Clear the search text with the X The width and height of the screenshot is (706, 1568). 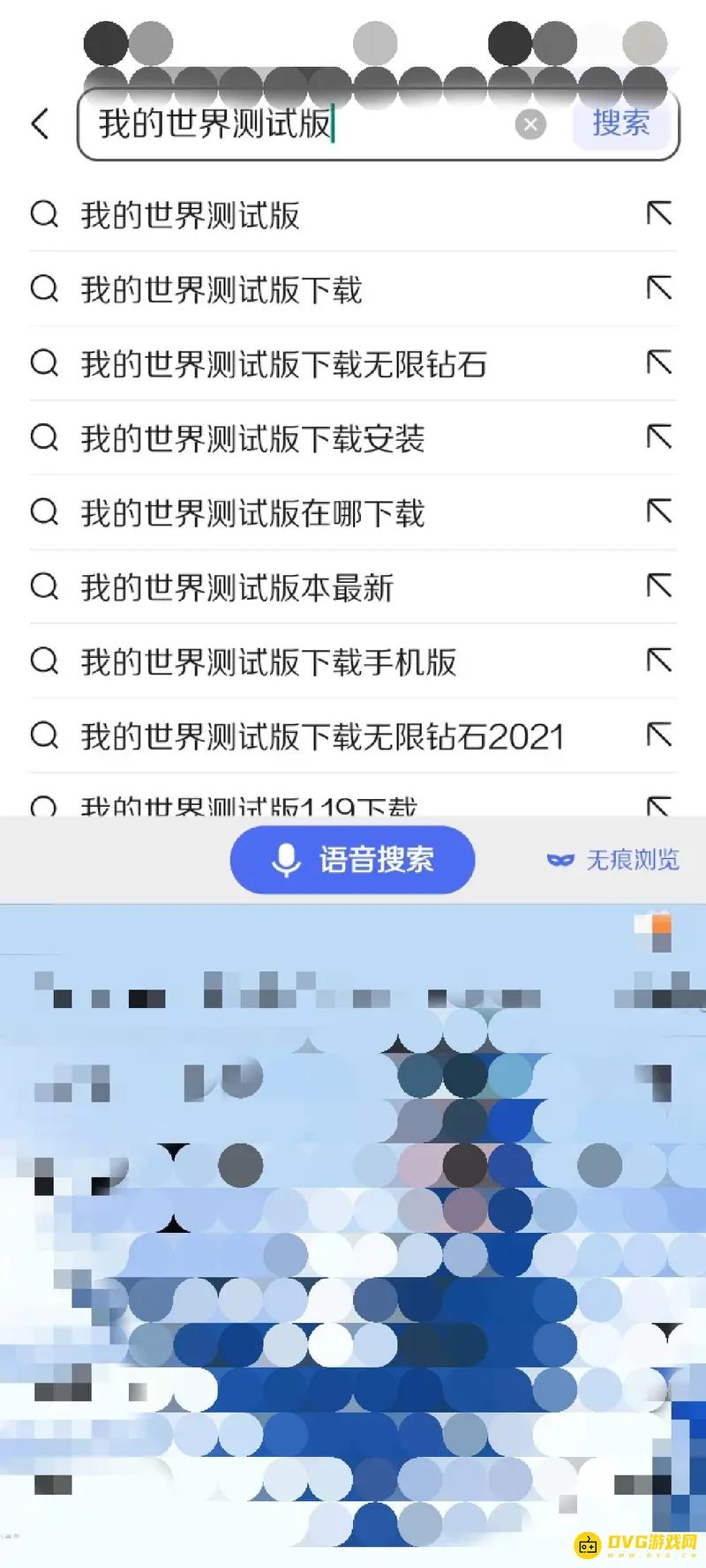point(530,124)
